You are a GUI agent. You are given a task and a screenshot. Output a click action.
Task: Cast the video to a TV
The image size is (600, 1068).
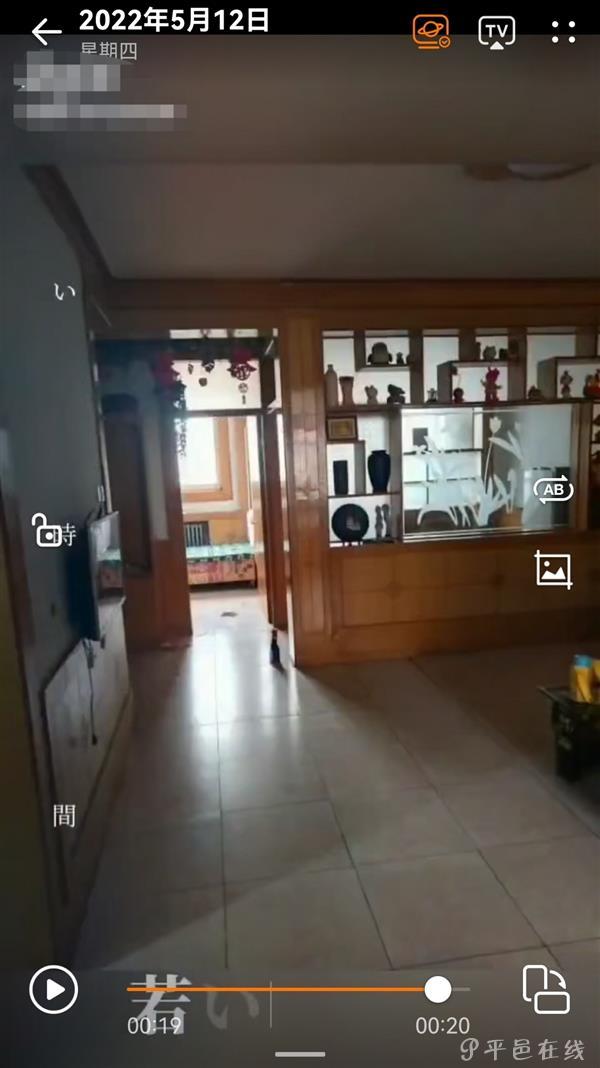497,31
